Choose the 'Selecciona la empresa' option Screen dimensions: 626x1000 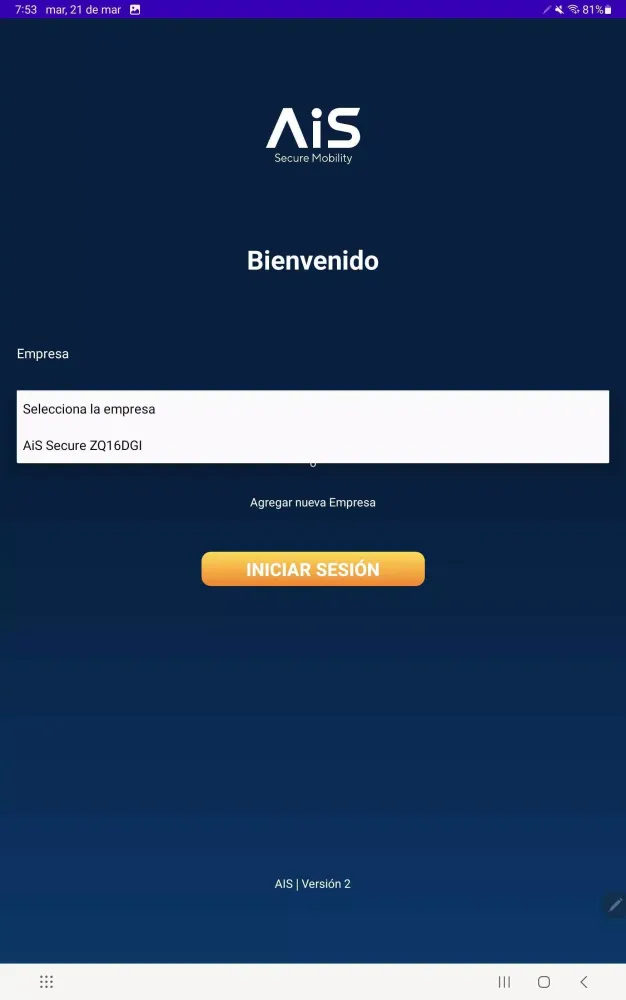point(89,409)
